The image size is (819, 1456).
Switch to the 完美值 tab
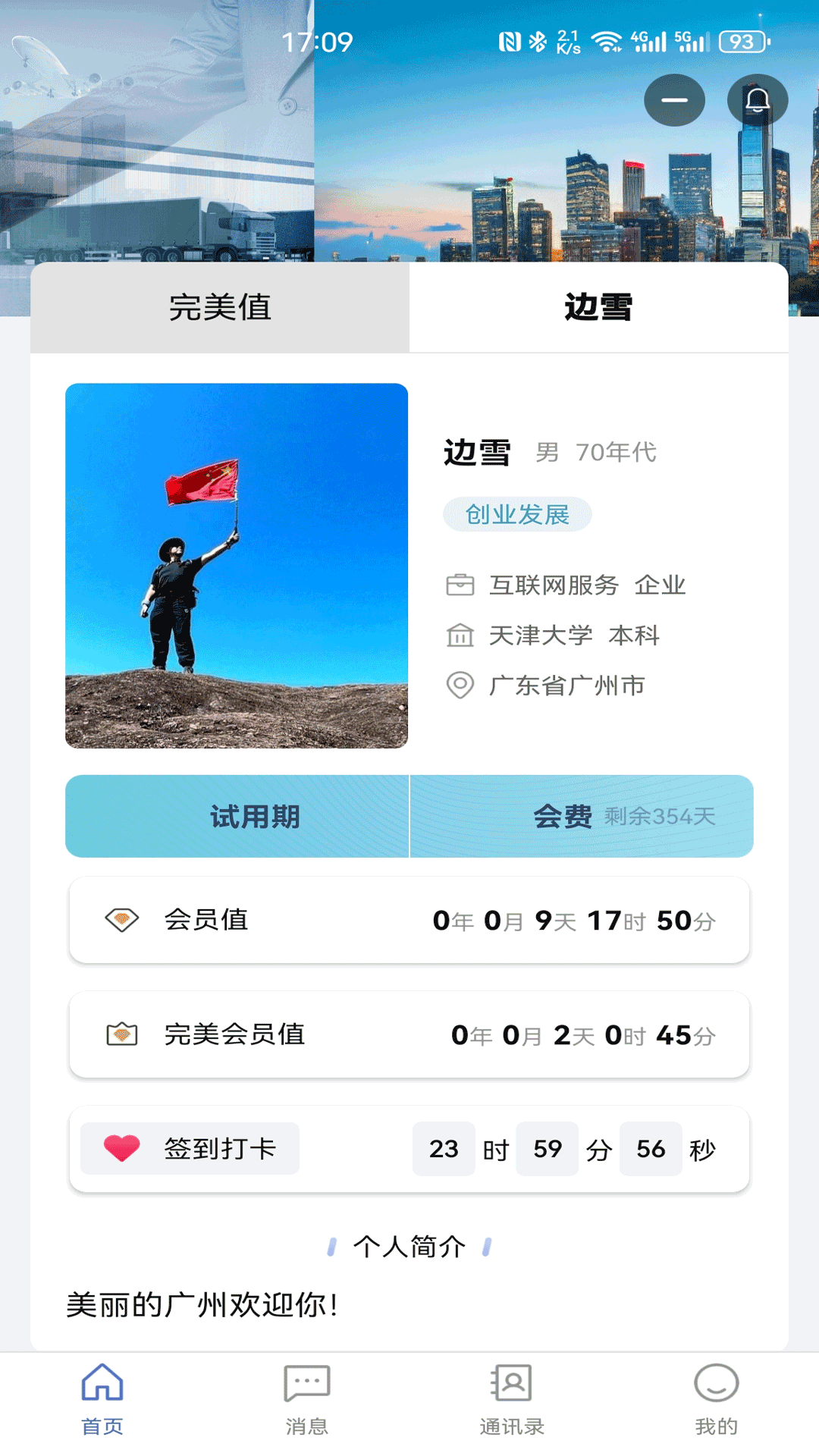220,307
